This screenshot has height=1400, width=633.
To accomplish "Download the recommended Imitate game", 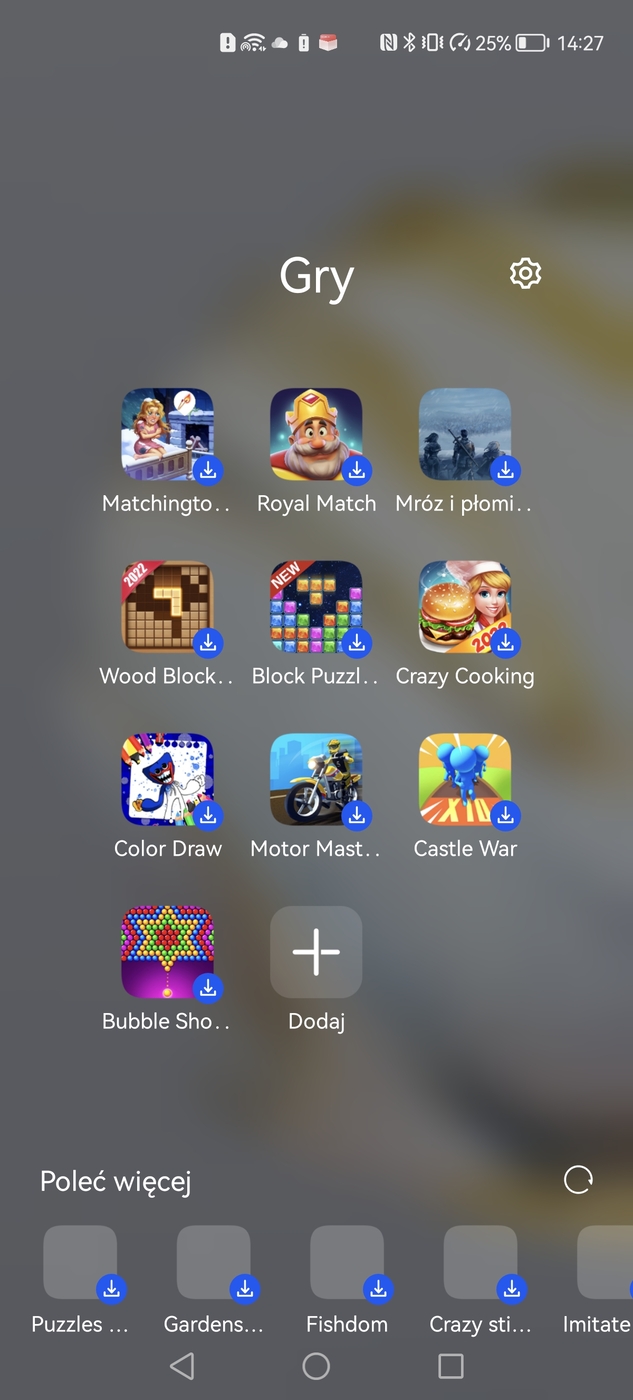I will (606, 1263).
